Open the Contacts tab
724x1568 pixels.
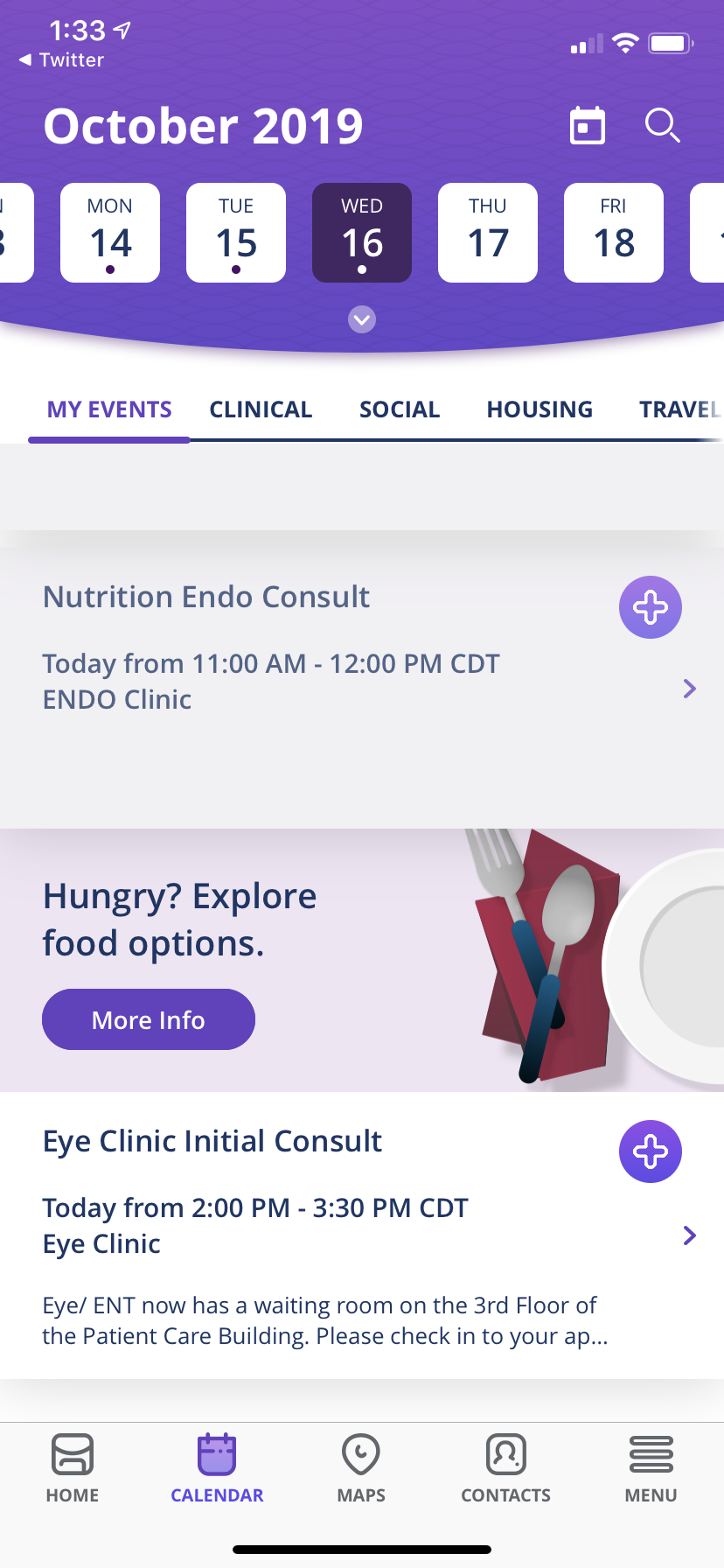tap(505, 1468)
